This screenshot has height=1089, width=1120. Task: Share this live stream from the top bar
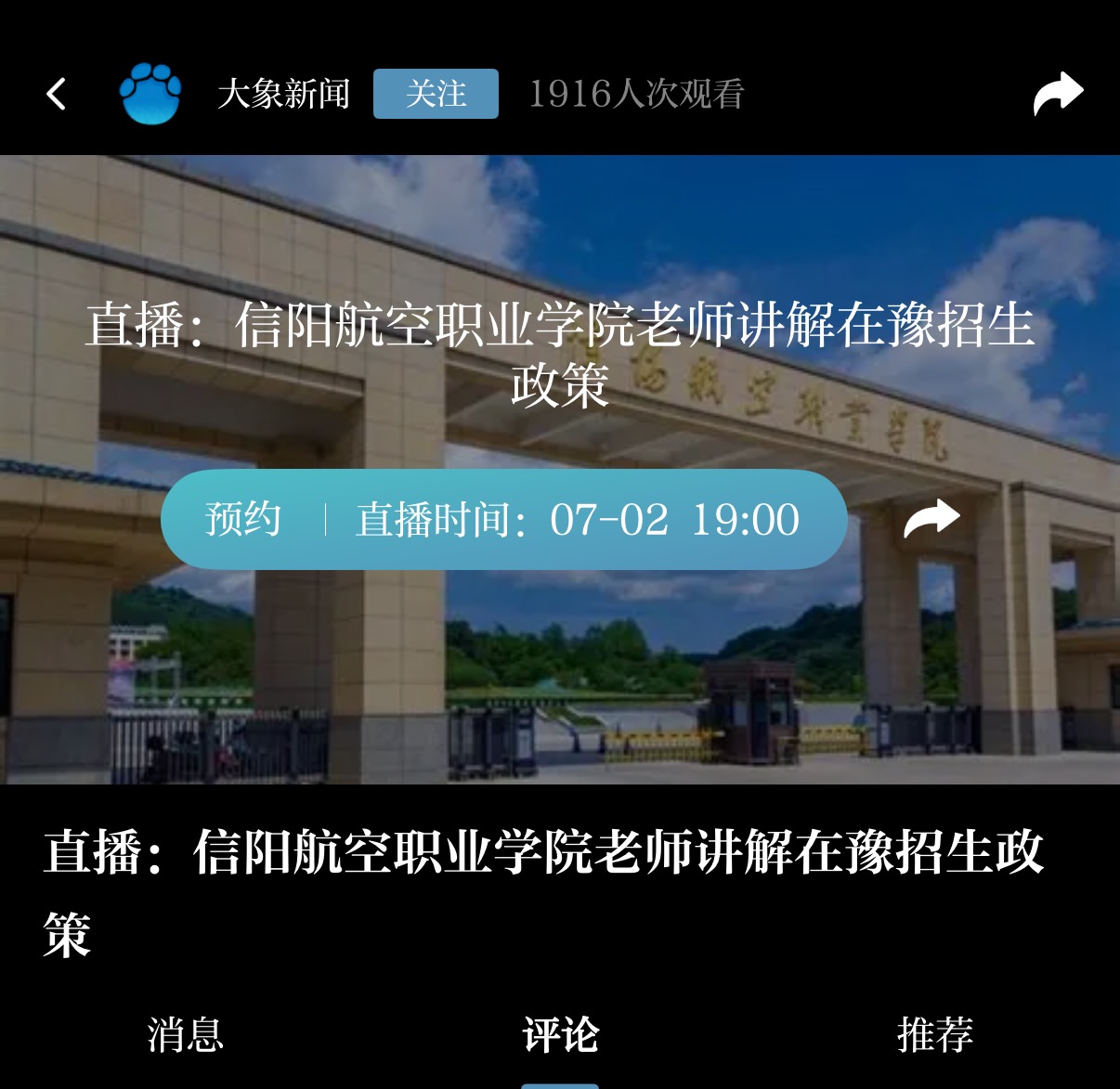(x=1058, y=94)
